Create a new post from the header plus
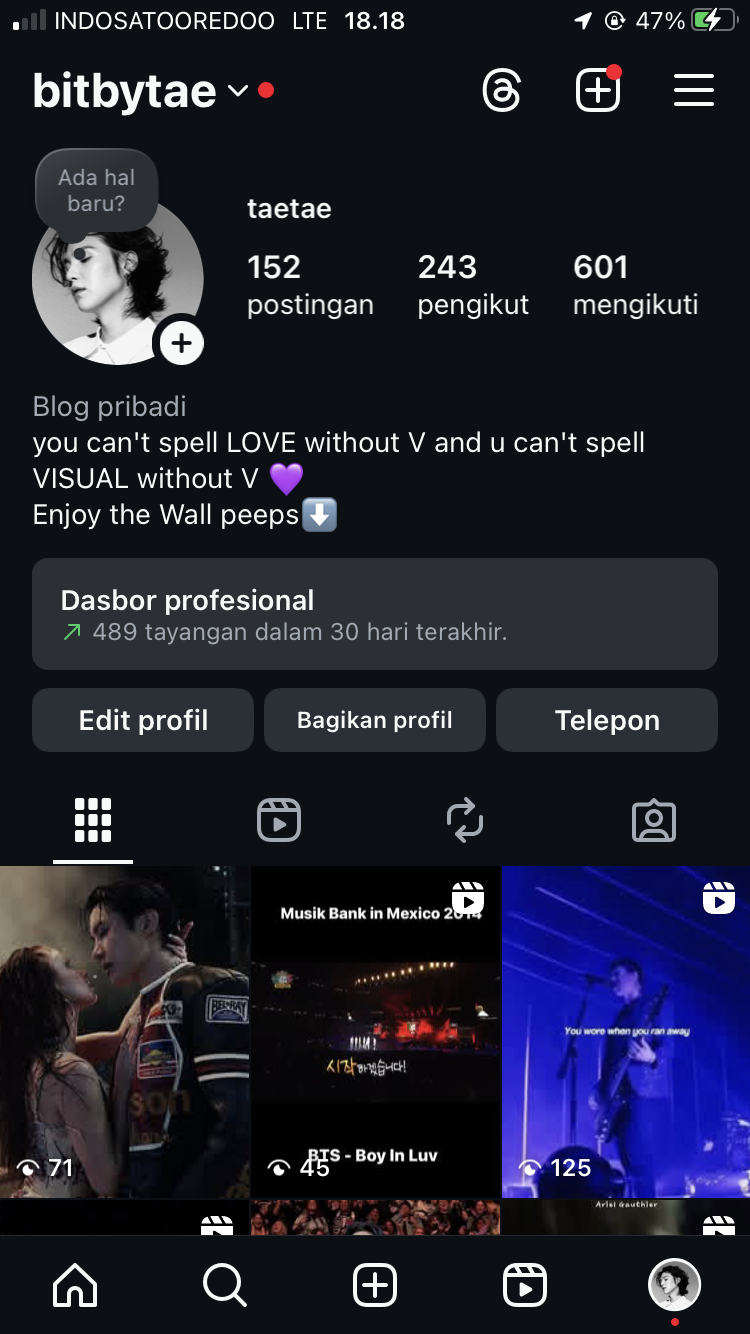This screenshot has width=750, height=1334. pos(597,91)
